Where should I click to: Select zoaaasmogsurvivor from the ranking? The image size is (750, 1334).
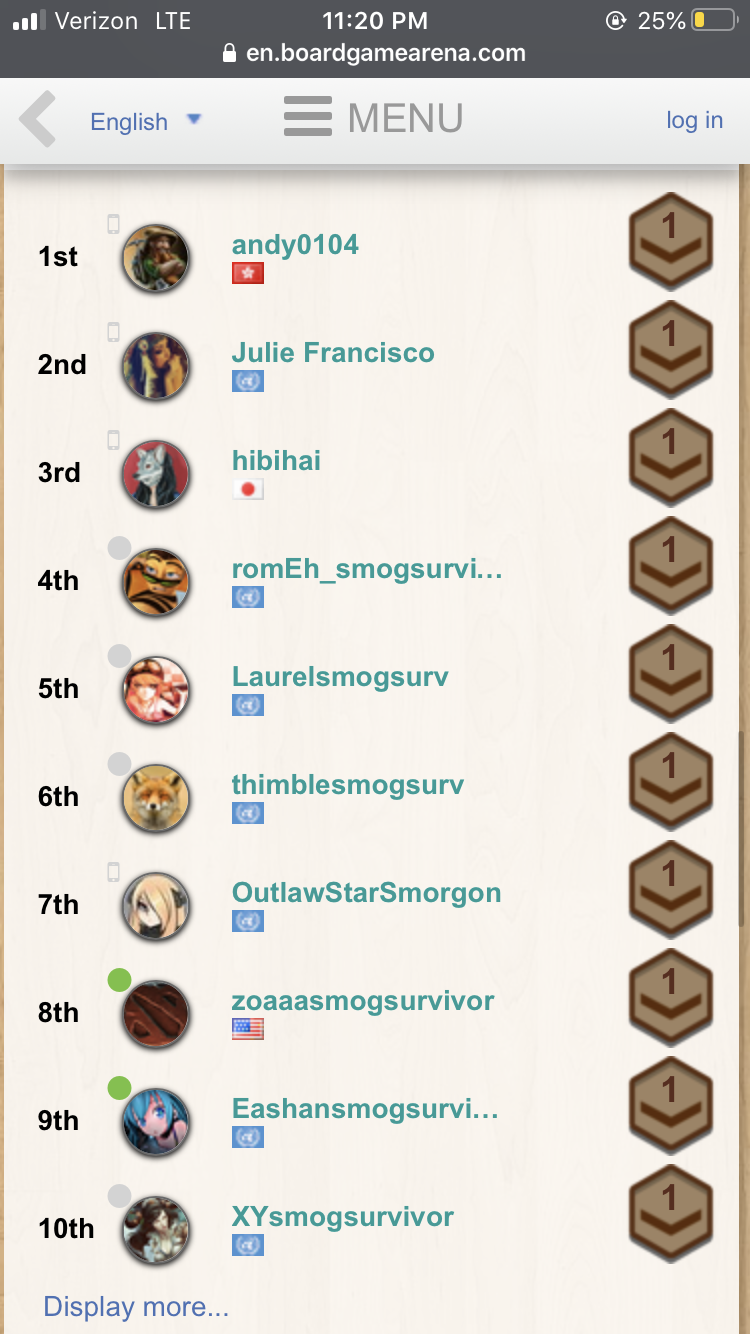[363, 1001]
